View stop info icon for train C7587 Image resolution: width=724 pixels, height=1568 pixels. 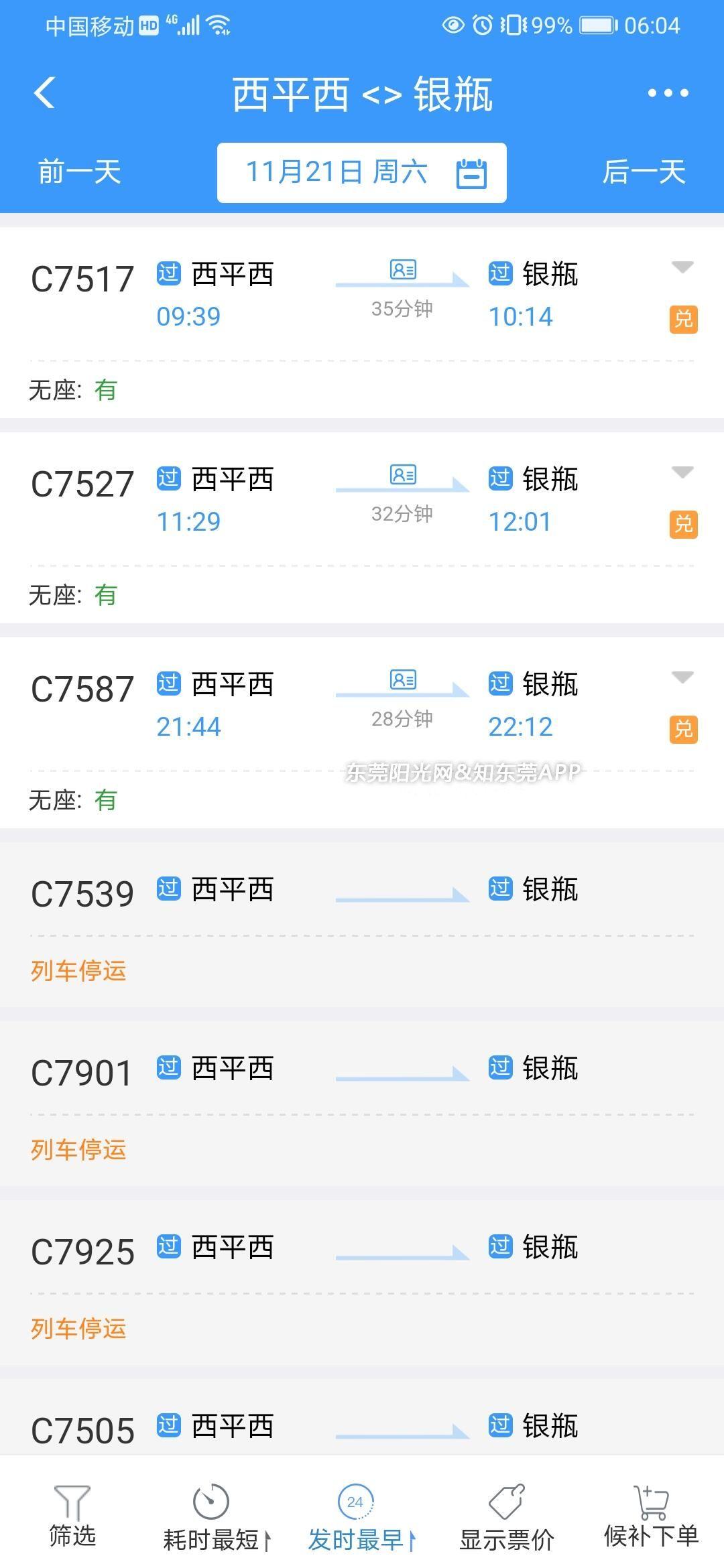403,680
